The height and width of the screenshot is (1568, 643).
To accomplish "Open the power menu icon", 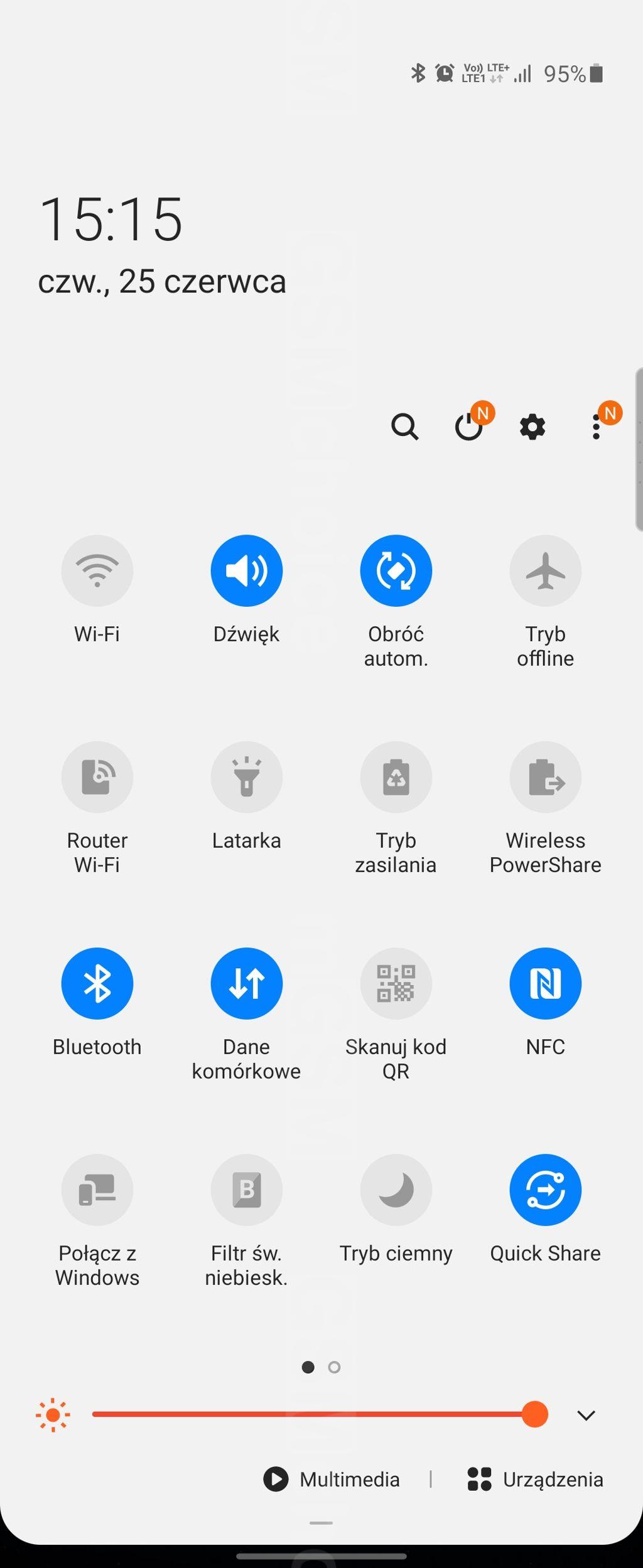I will [468, 427].
